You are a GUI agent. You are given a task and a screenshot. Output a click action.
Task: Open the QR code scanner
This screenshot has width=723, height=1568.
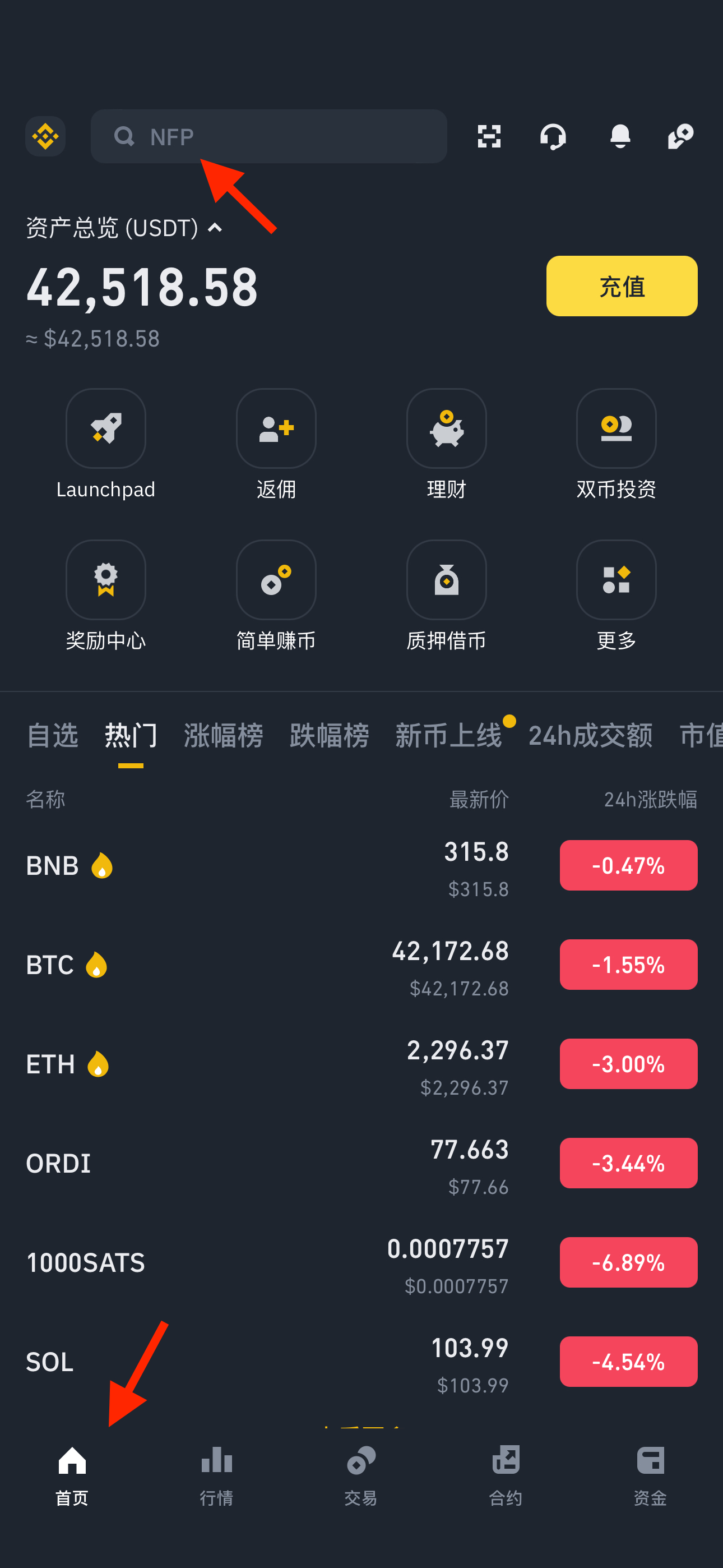(489, 136)
